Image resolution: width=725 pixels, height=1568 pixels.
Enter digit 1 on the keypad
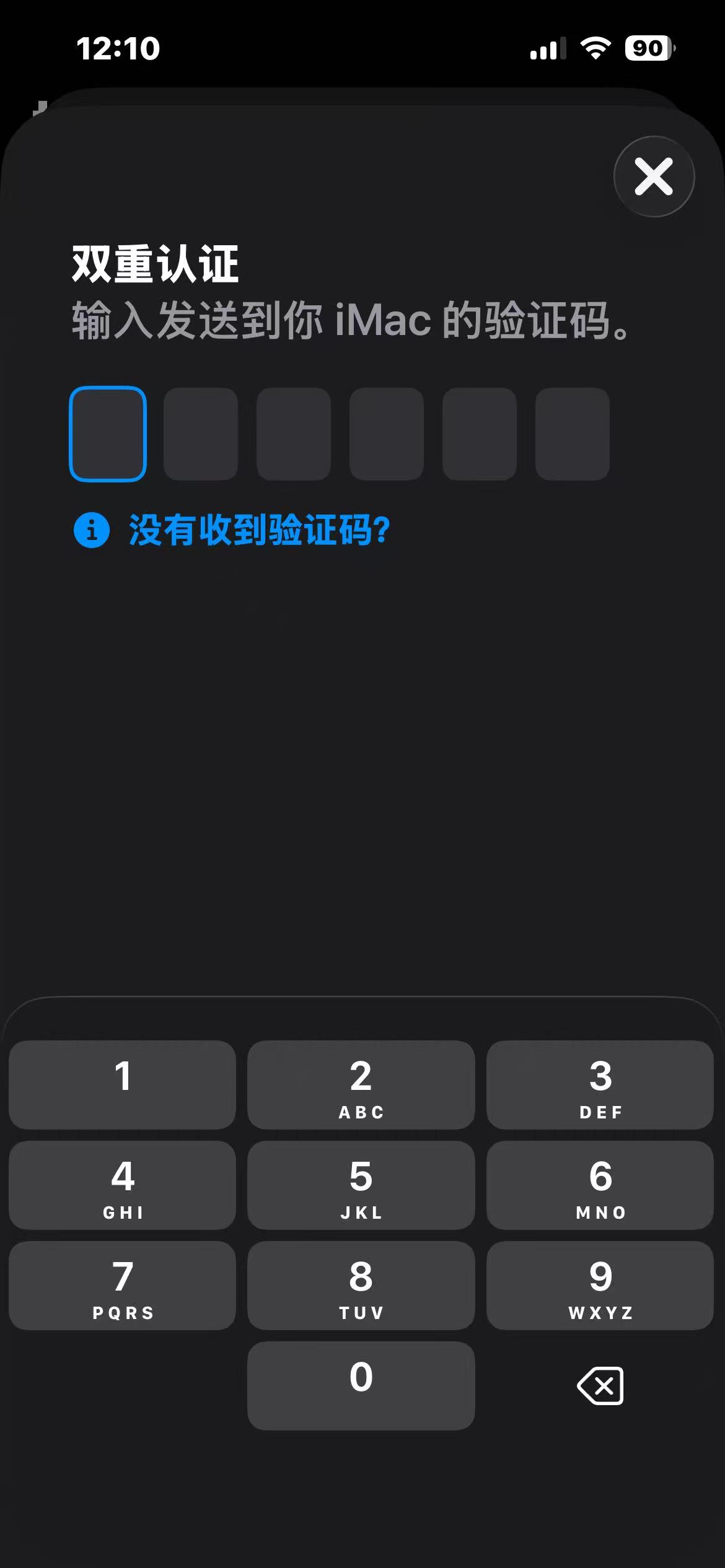[x=122, y=1084]
